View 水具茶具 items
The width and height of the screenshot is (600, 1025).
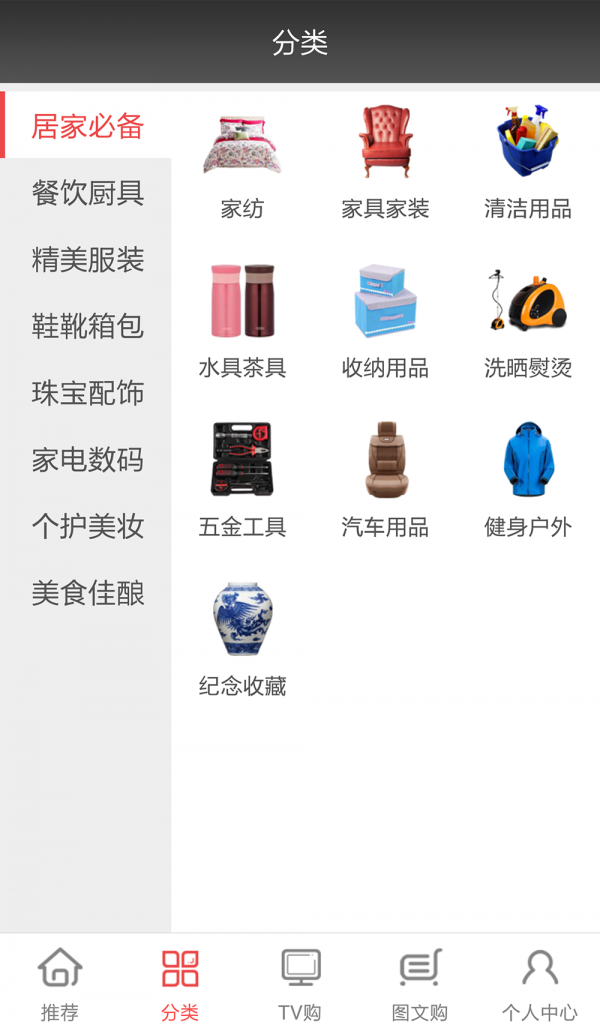(x=242, y=319)
